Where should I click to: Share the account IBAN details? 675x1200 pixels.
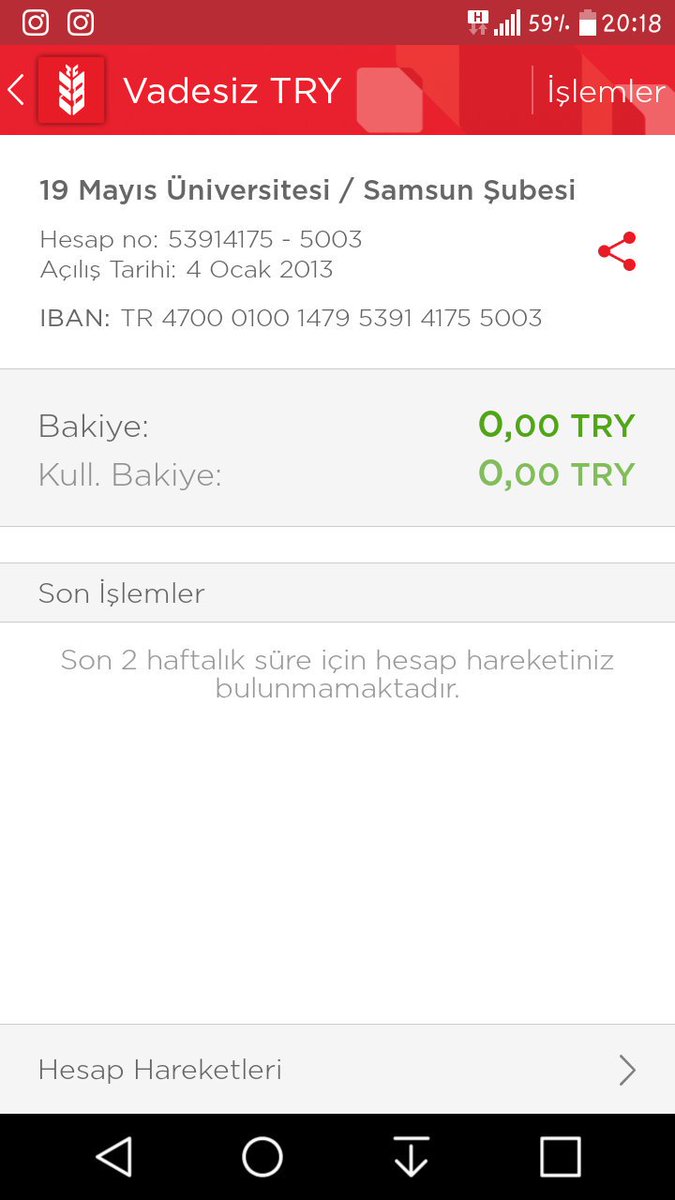pos(617,252)
